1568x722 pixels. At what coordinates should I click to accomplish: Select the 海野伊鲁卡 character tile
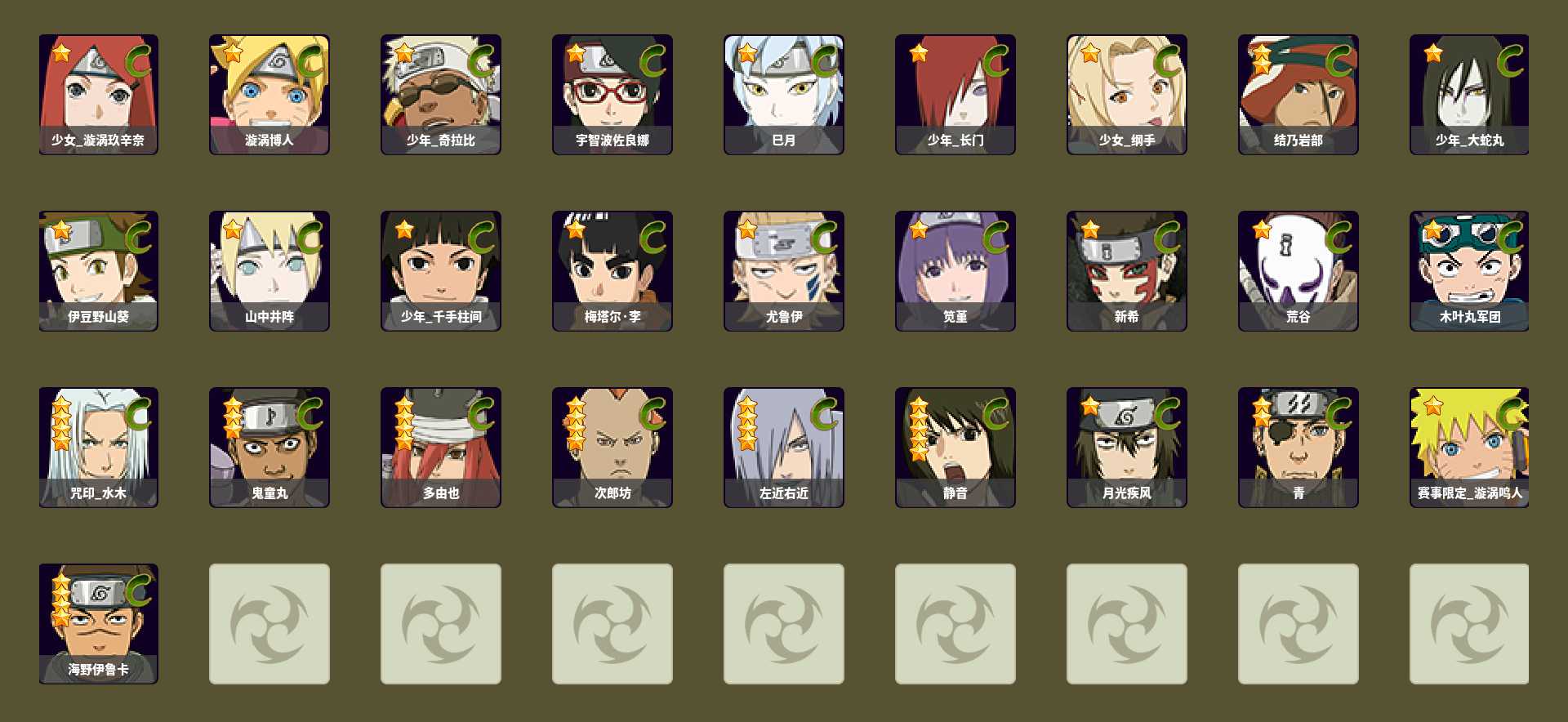click(98, 623)
